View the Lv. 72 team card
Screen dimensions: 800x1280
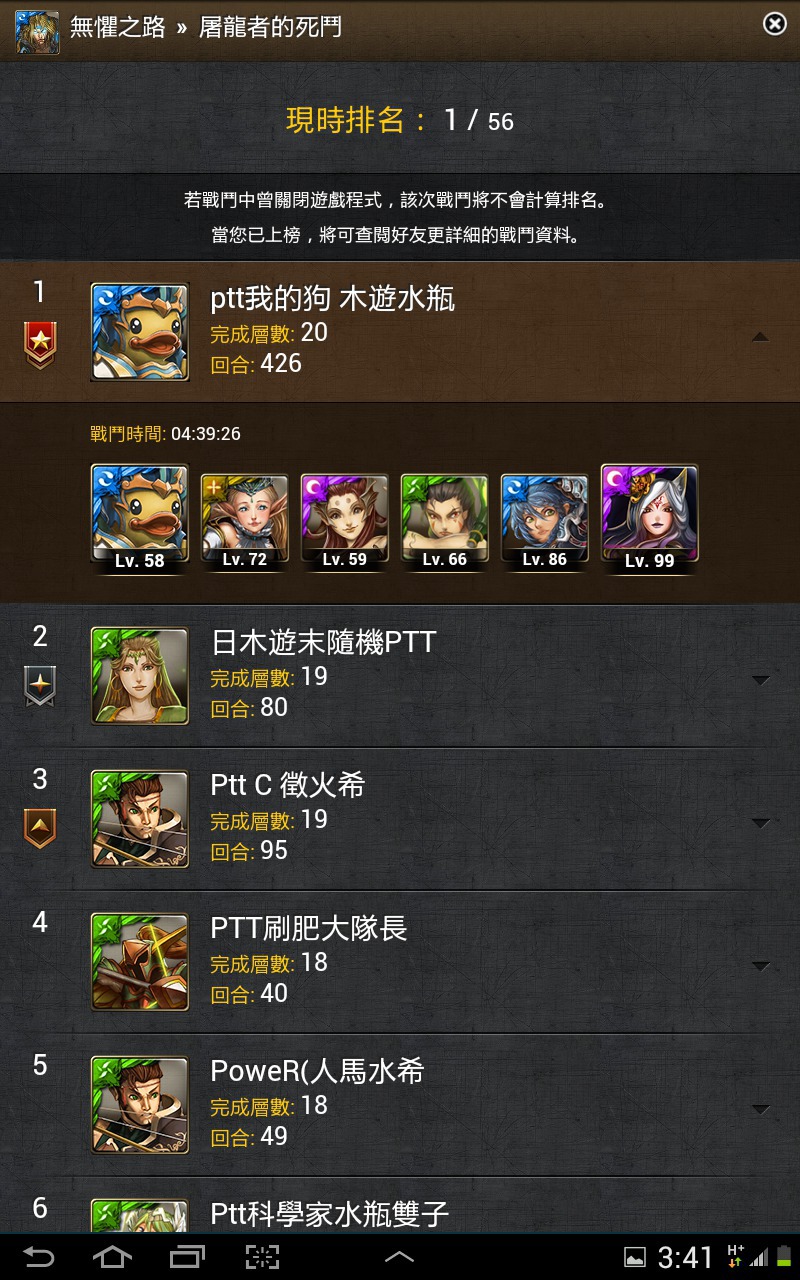pos(245,521)
